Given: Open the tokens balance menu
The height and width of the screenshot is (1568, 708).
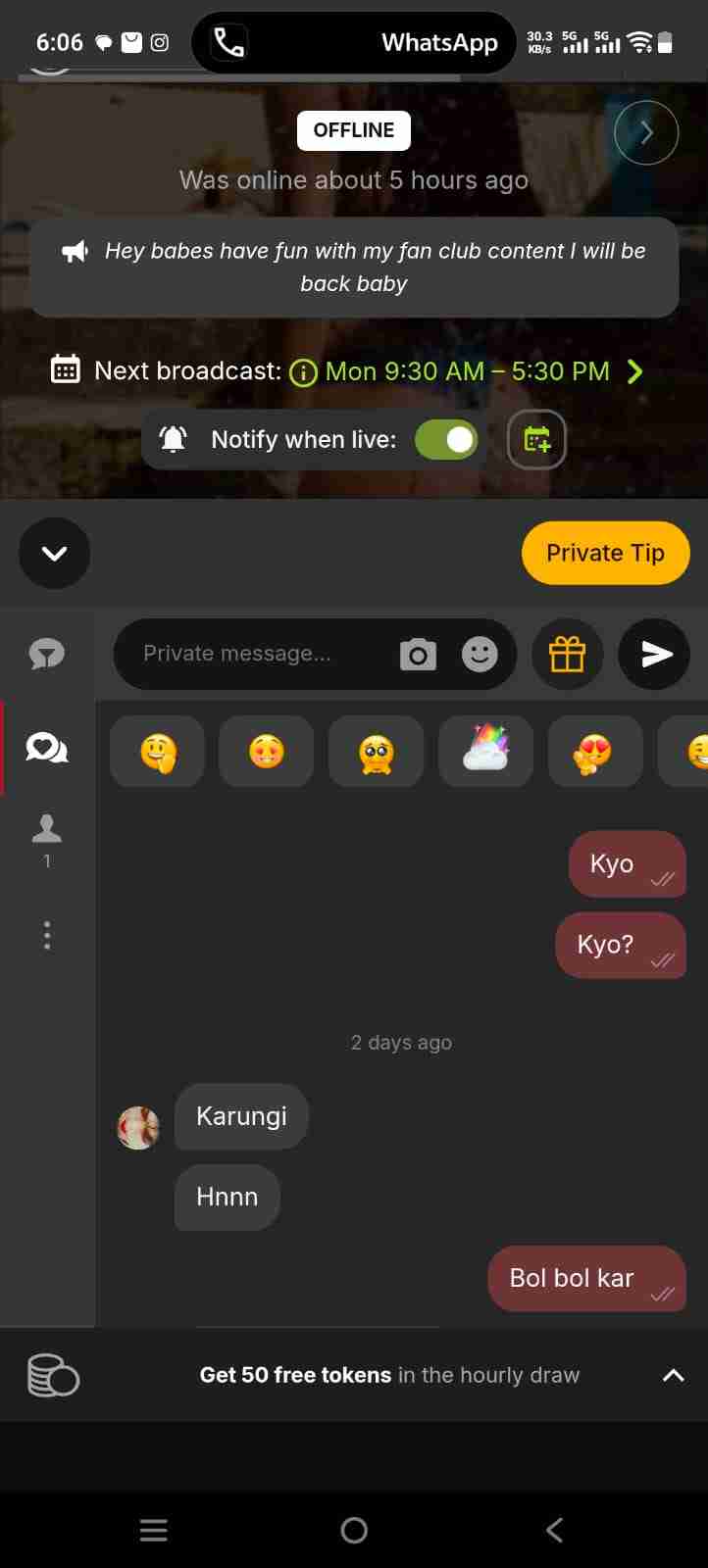Looking at the screenshot, I should 53,1375.
